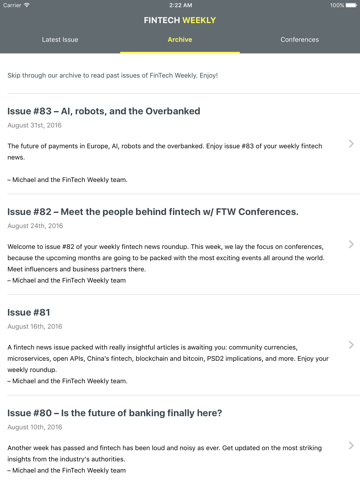The height and width of the screenshot is (480, 360).
Task: Switch to the Latest Issue tab
Action: [60, 40]
